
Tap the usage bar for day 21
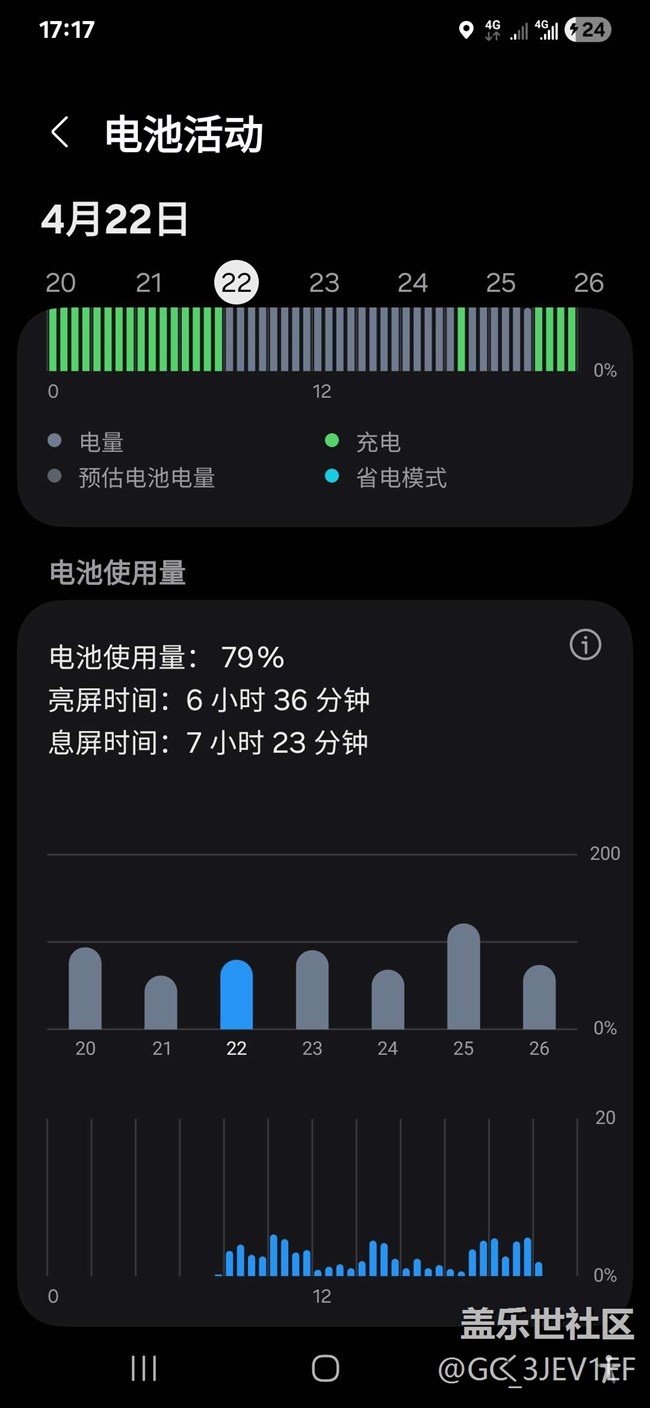point(161,1002)
